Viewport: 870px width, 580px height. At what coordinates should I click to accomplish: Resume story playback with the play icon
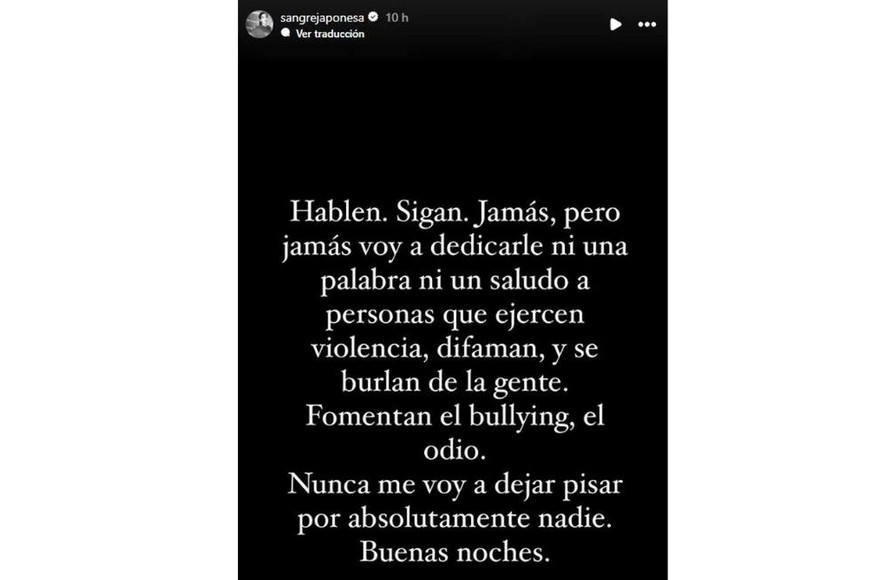coord(615,24)
